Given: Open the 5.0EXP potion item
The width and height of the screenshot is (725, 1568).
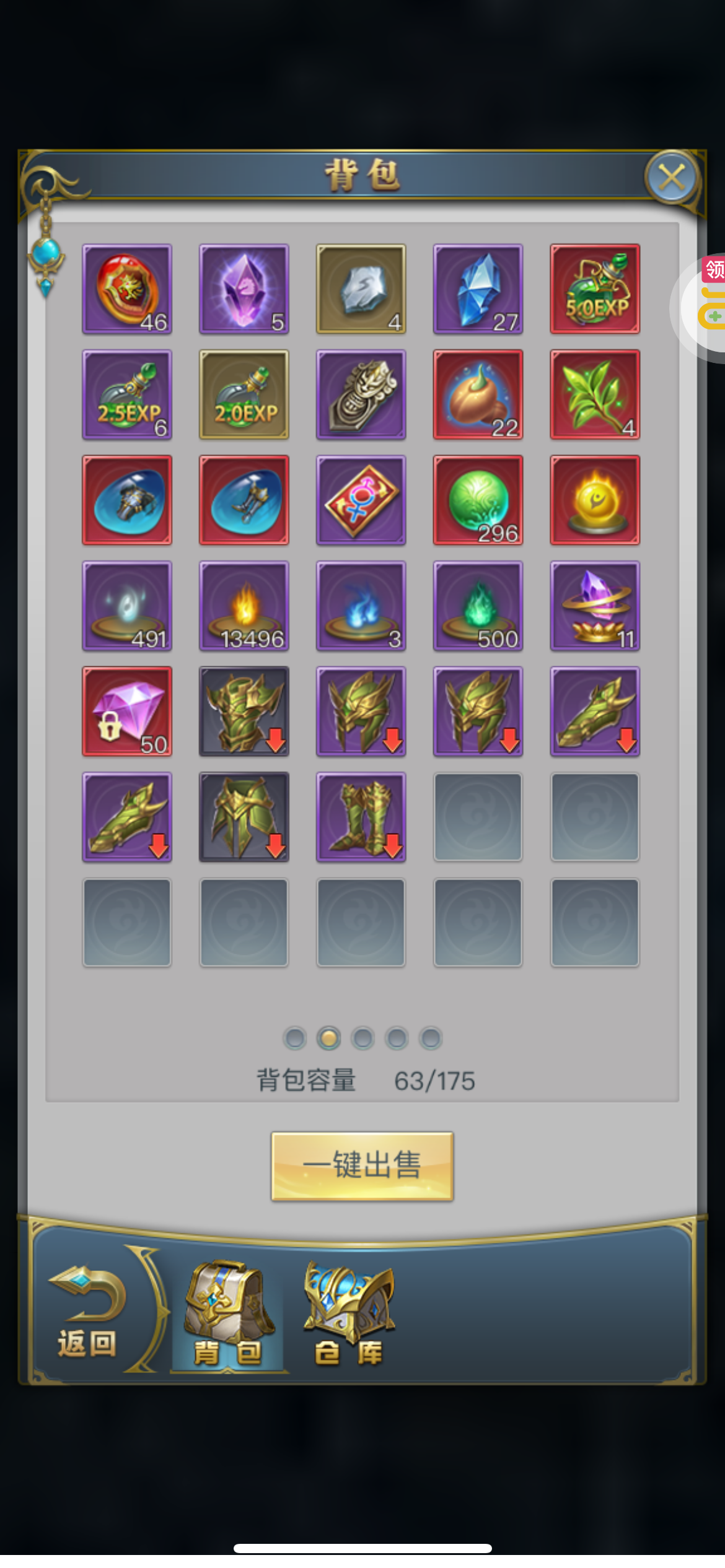Looking at the screenshot, I should click(595, 289).
